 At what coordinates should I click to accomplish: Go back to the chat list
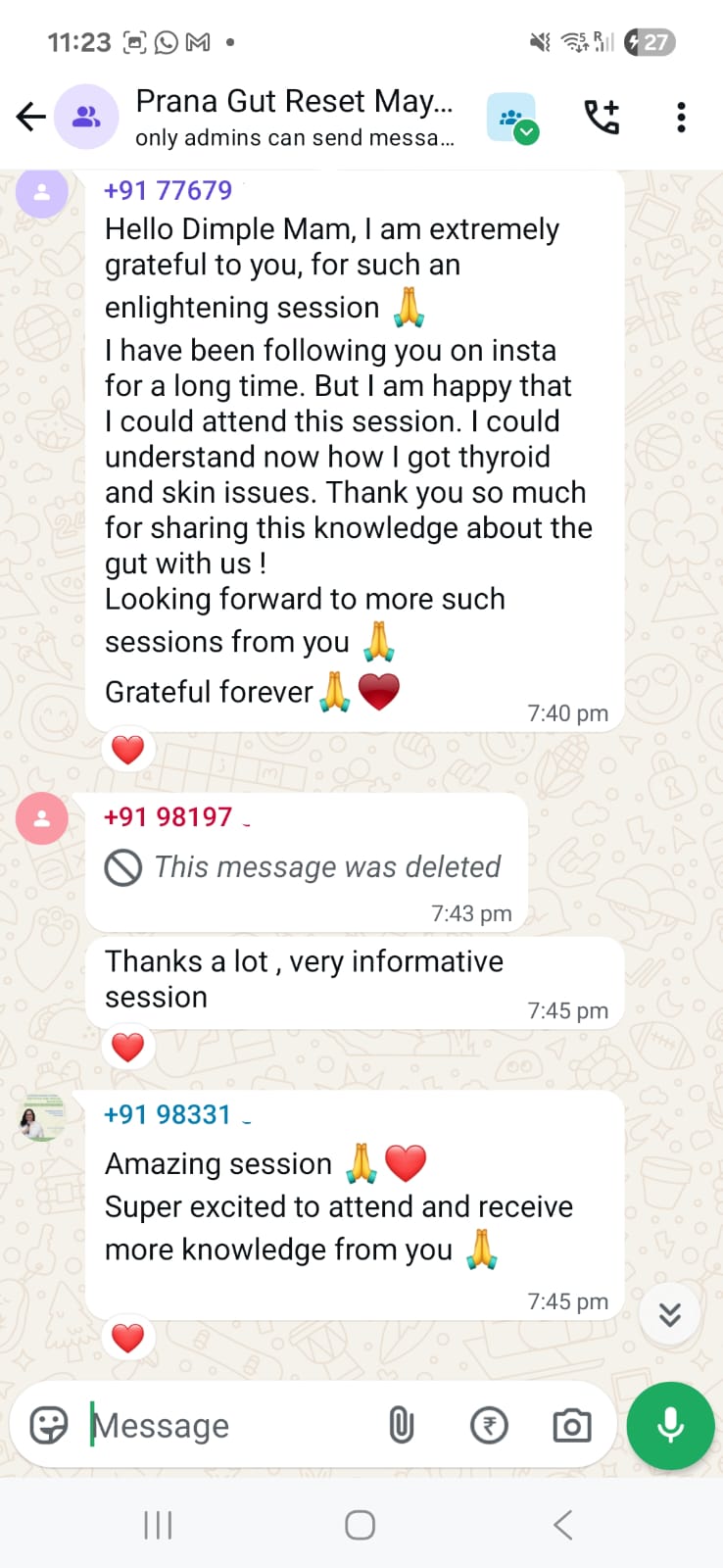[x=31, y=118]
